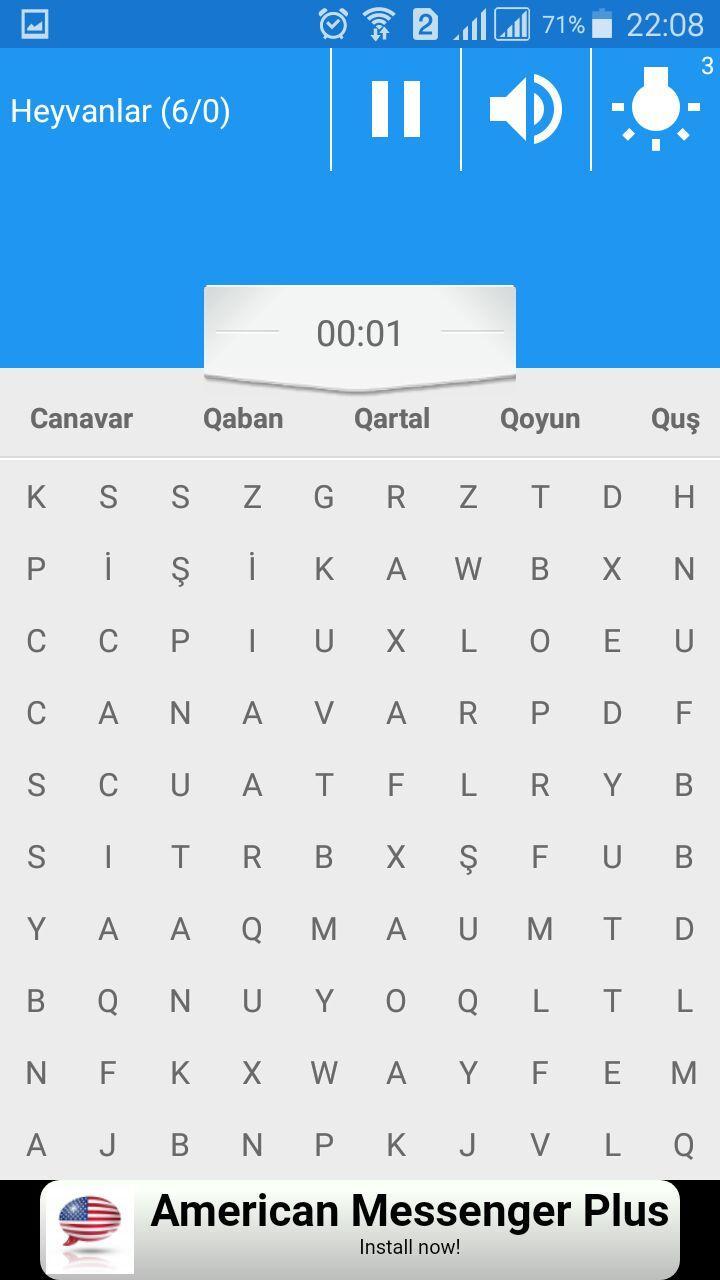Screen dimensions: 720x1280
Task: Open the American Messenger Plus ad
Action: point(360,1228)
